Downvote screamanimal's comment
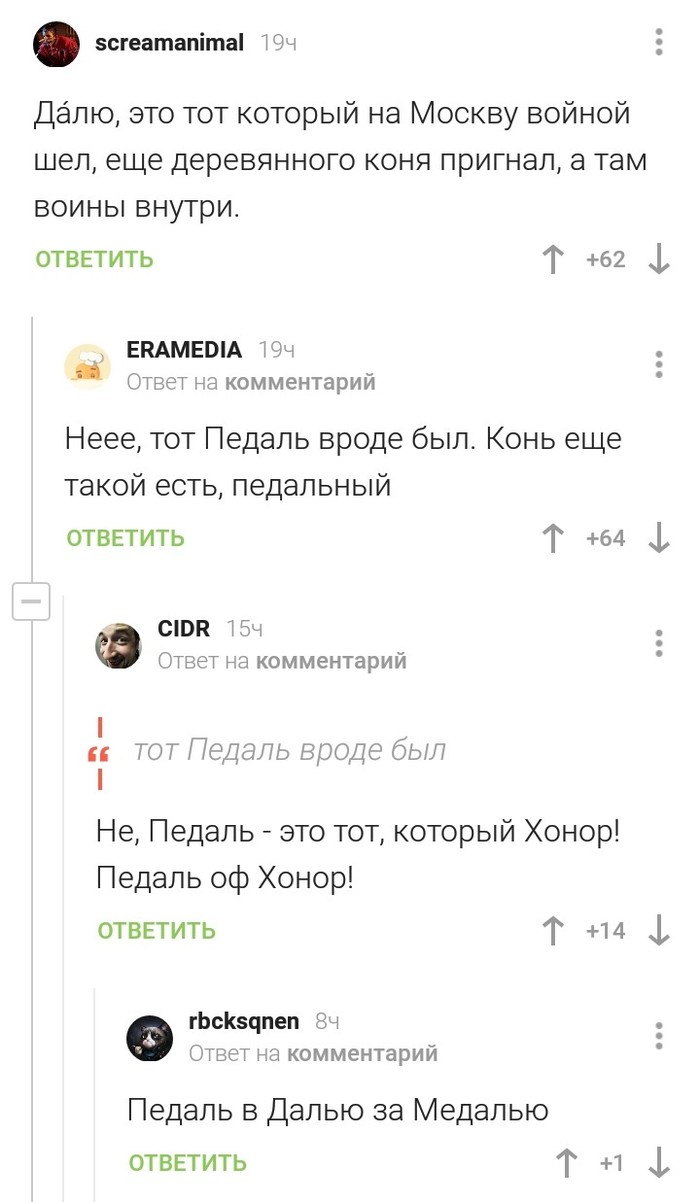700x1202 pixels. click(659, 260)
